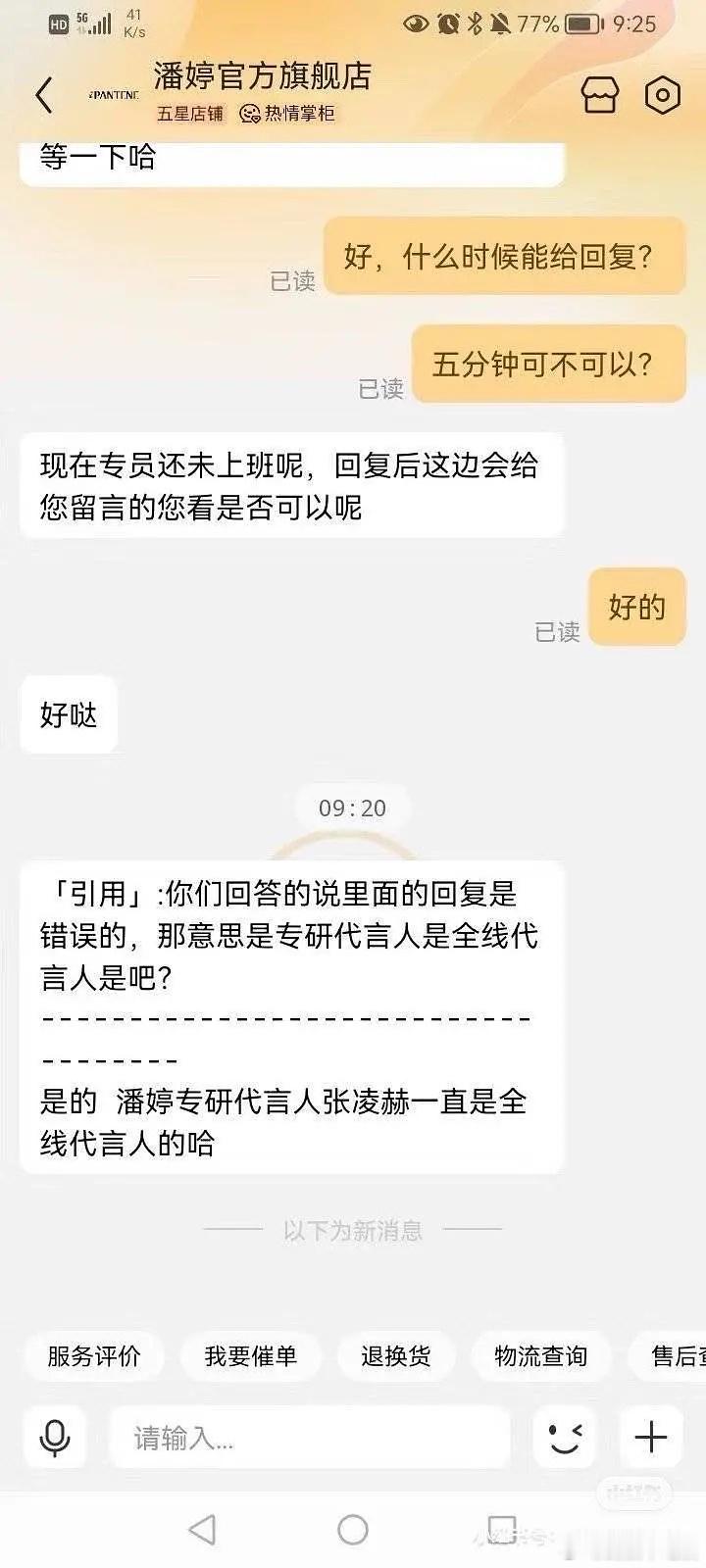Viewport: 706px width, 1568px height.
Task: Tap the rightmost 售后 chip
Action: [x=677, y=1356]
